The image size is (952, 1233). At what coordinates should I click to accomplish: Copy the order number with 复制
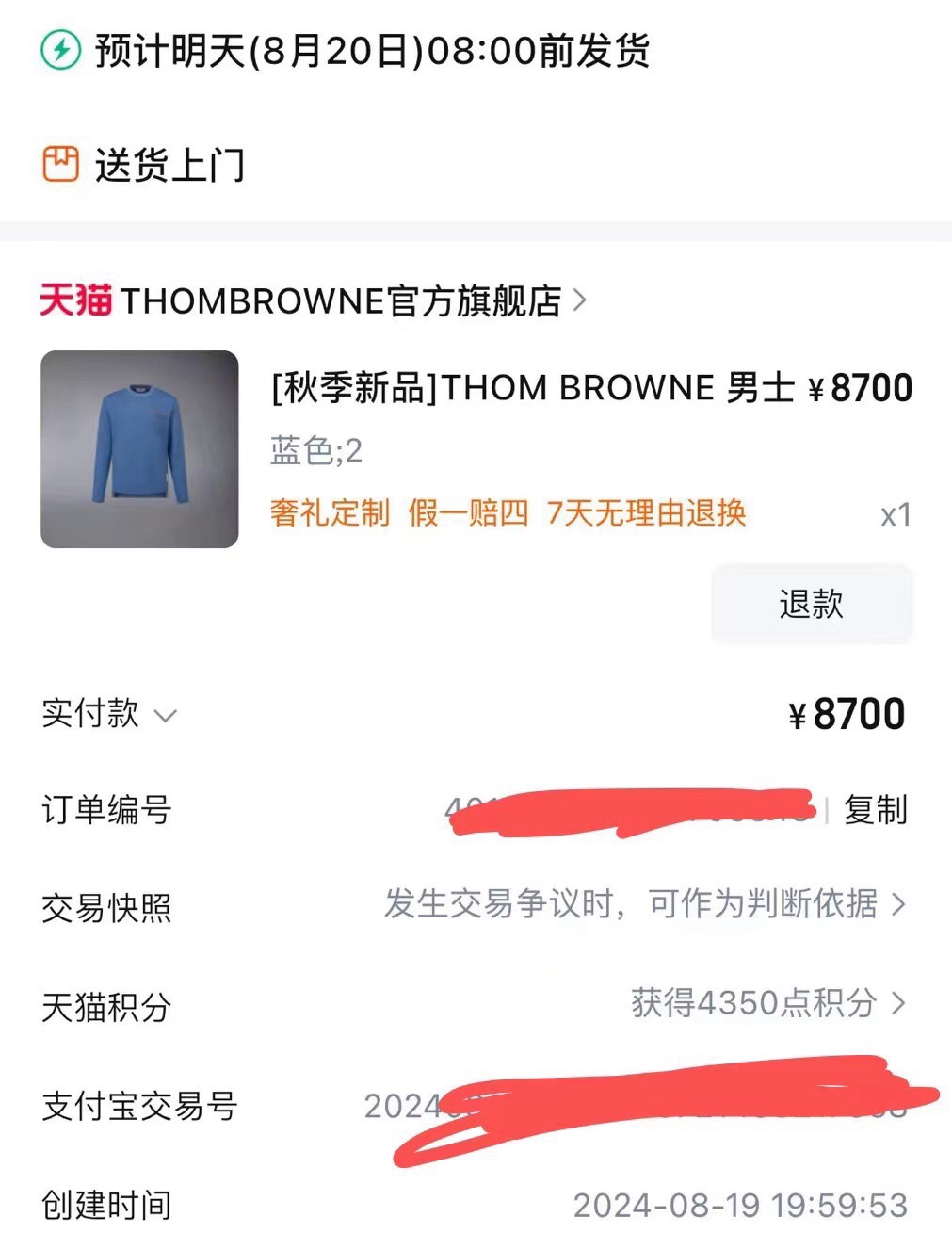(875, 810)
